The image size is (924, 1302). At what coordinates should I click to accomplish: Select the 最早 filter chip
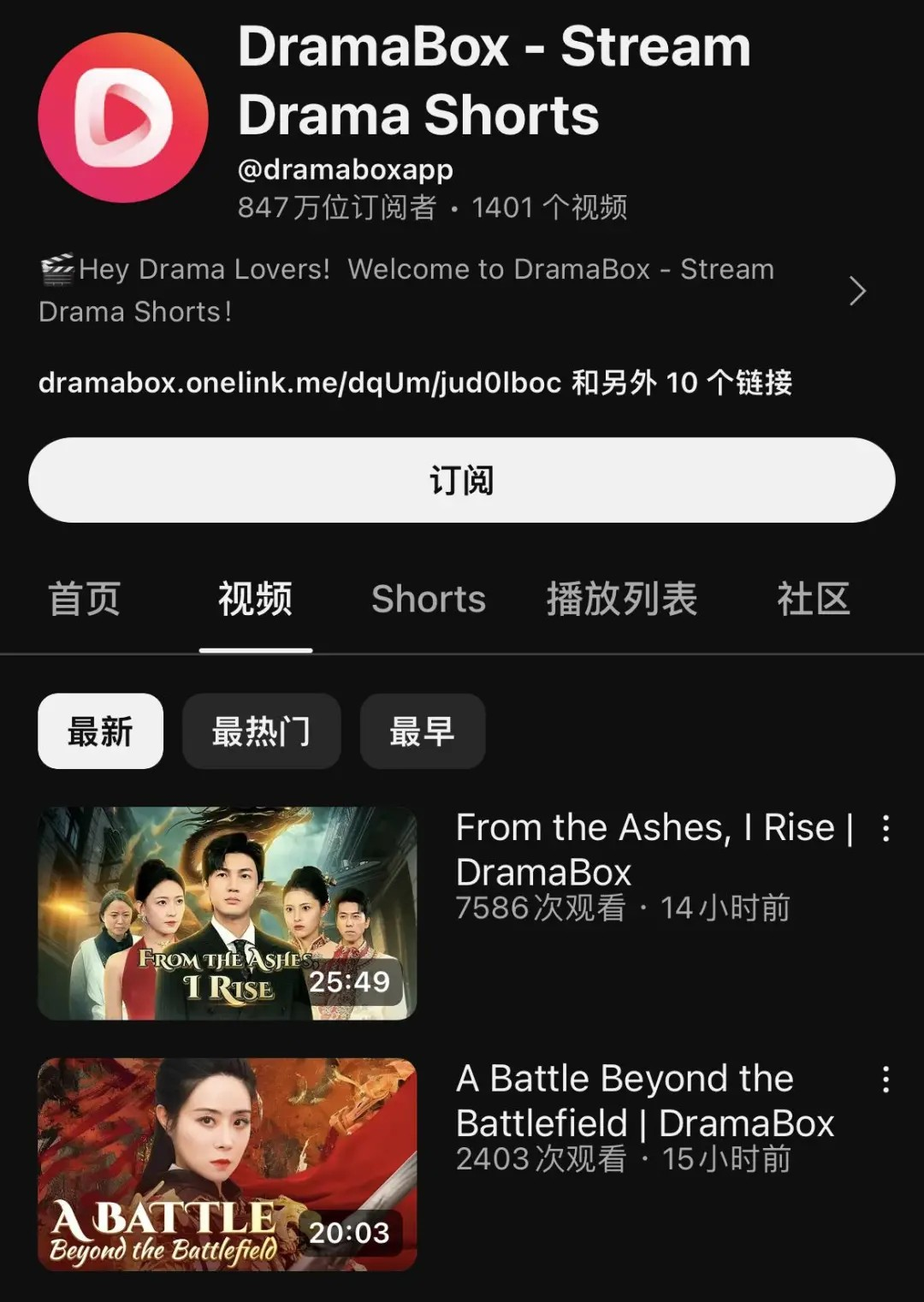click(422, 731)
